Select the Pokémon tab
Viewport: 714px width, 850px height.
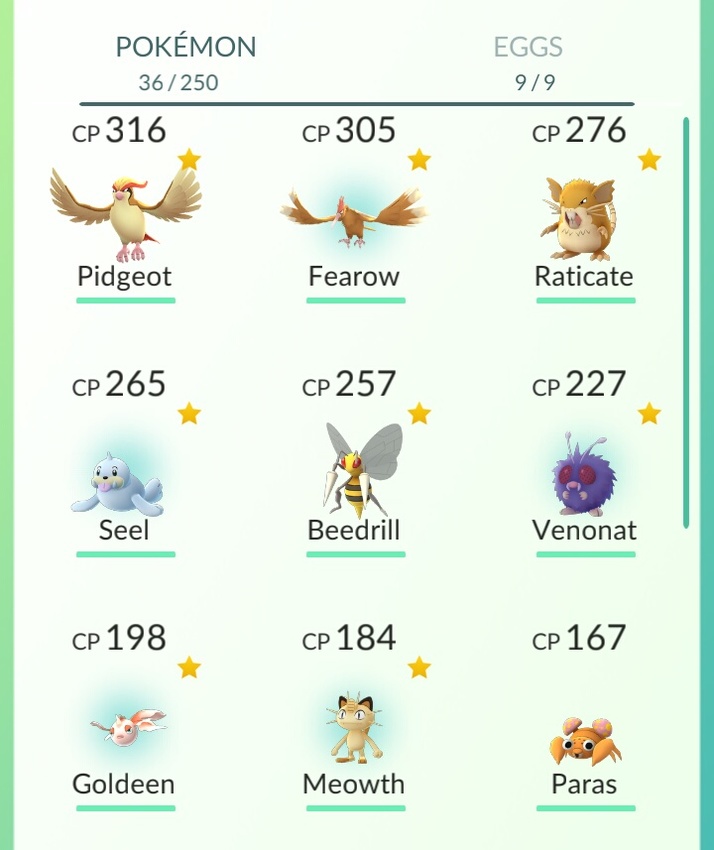tap(185, 60)
